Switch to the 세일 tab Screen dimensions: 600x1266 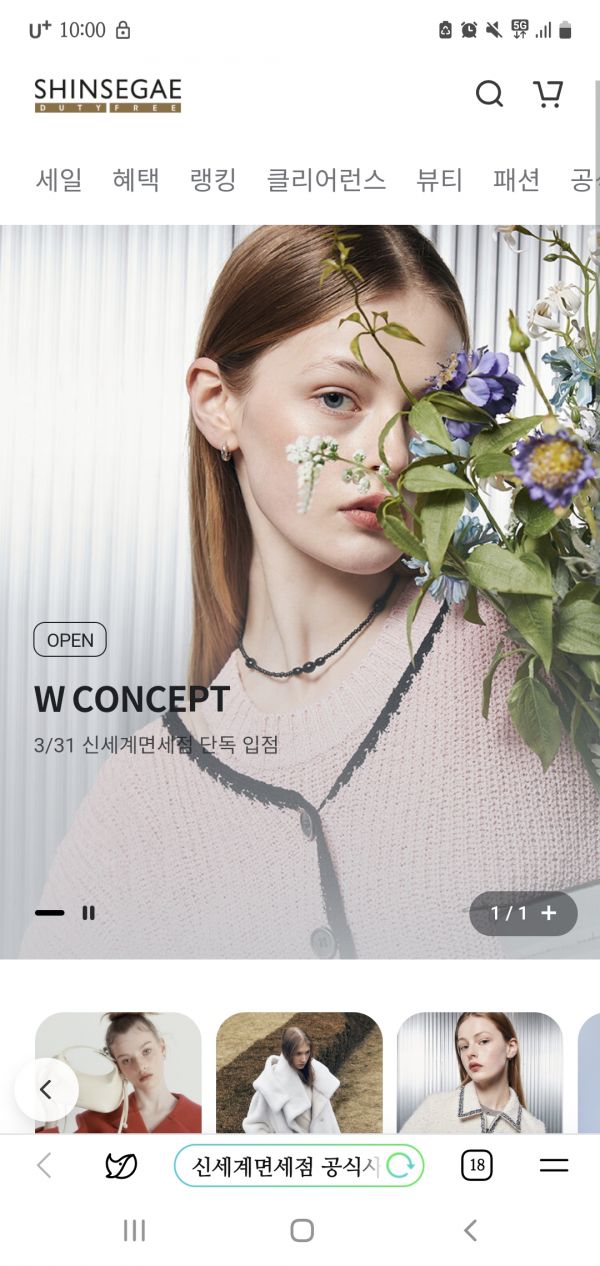pyautogui.click(x=59, y=180)
